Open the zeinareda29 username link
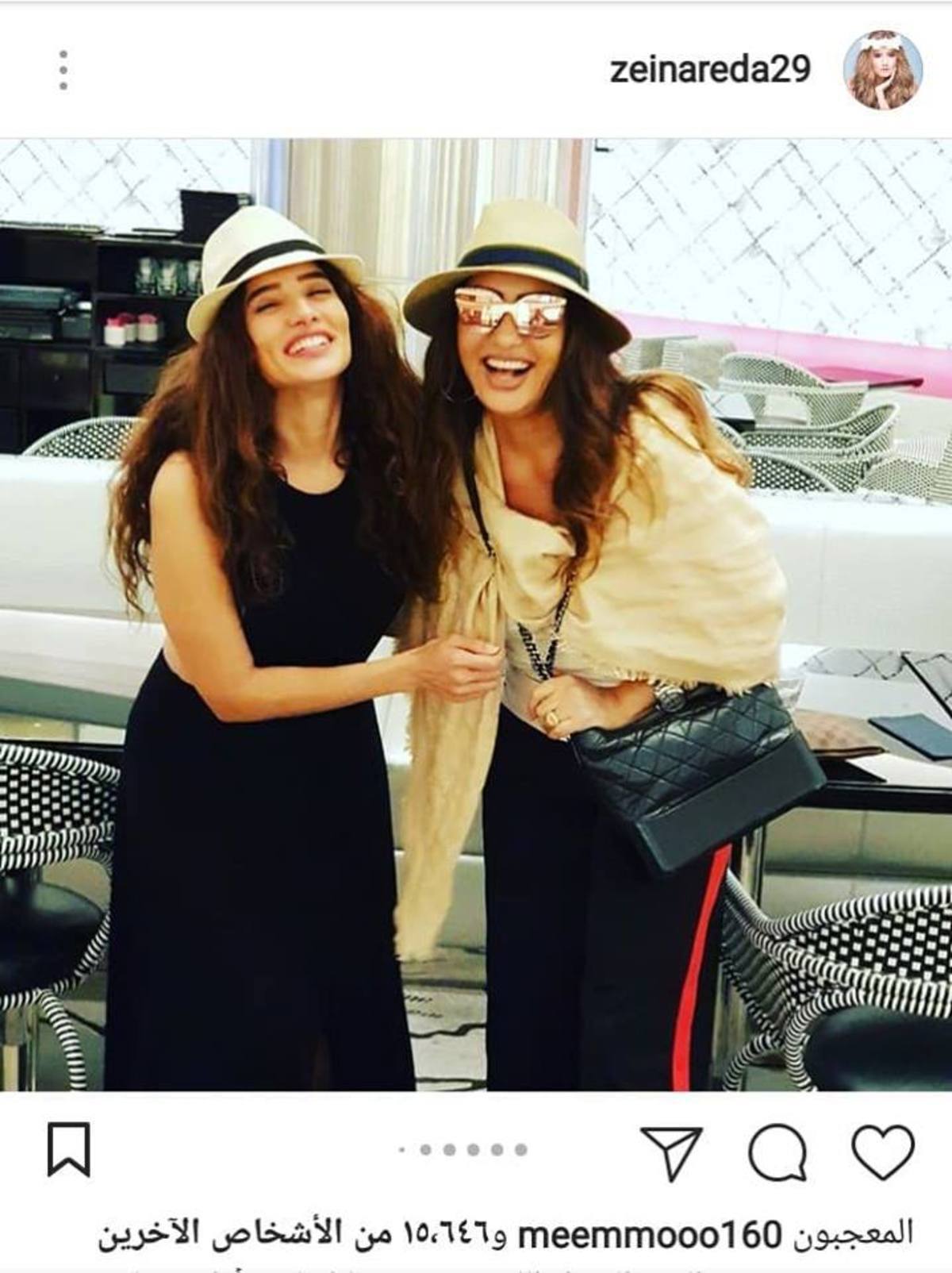 coord(710,70)
